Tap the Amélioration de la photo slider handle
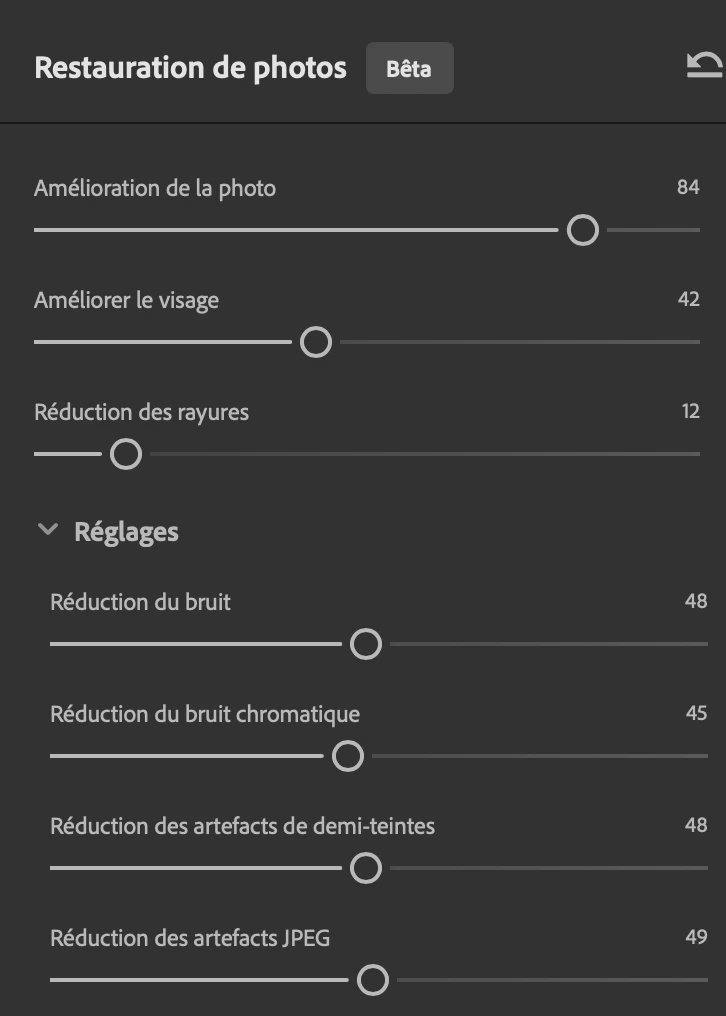This screenshot has height=1016, width=726. (x=583, y=231)
